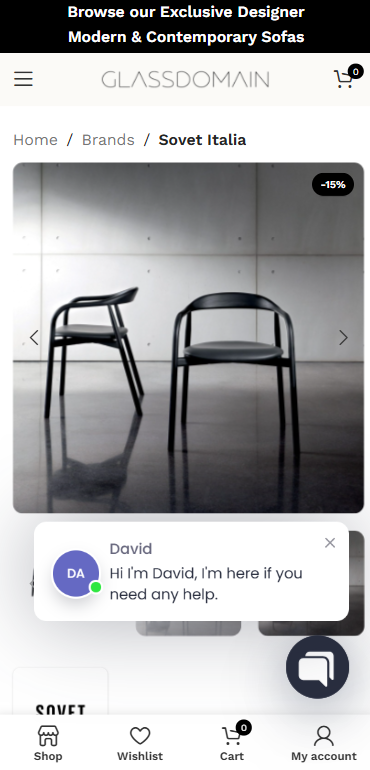Open the main chair product image
Screen dimensions: 370x770
(188, 338)
